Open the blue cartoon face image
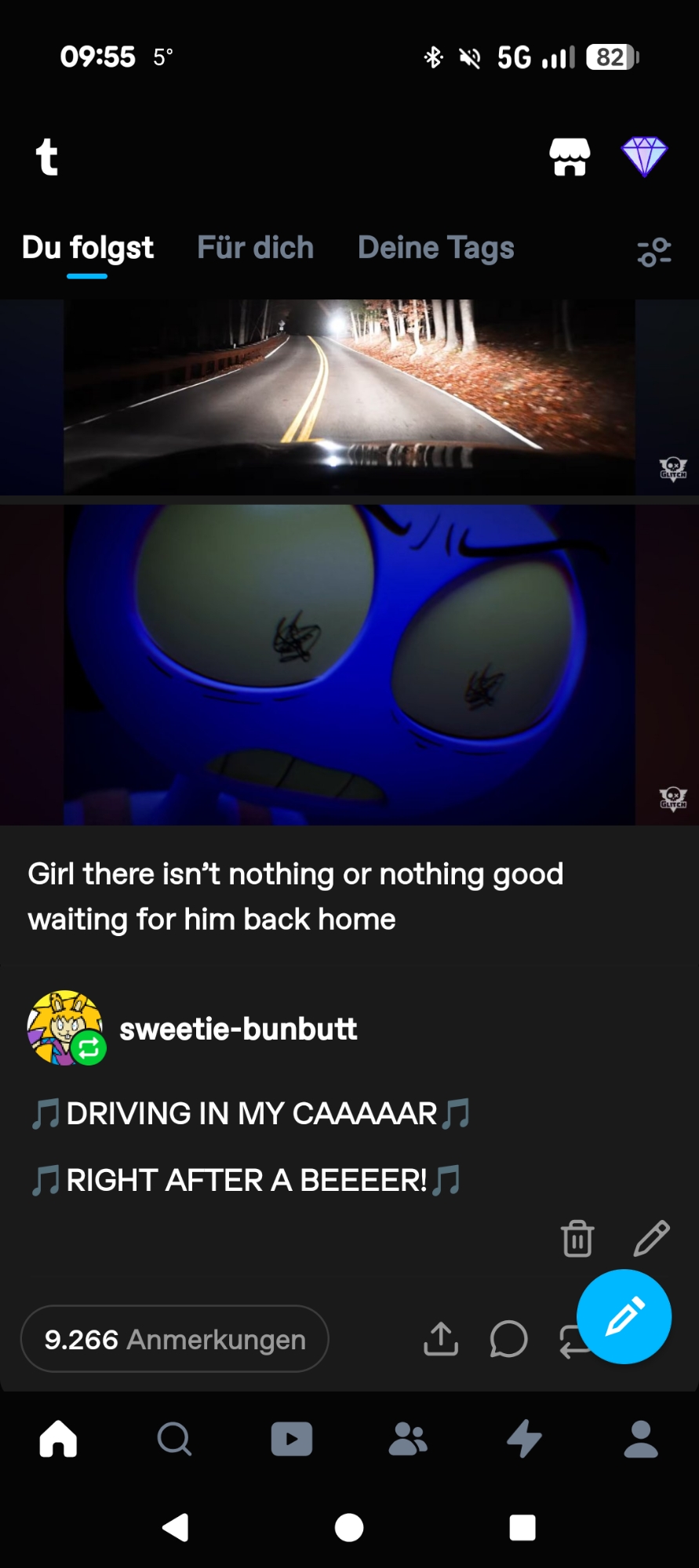Screen dimensions: 699x1568 [349, 665]
